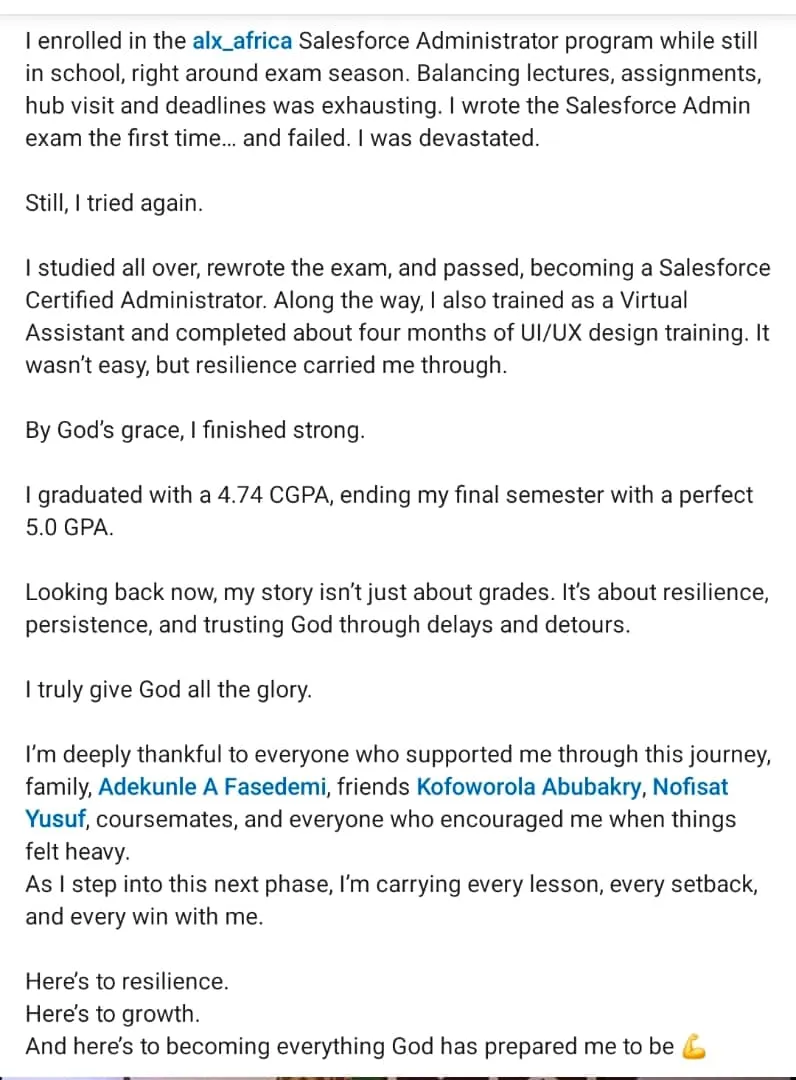
Task: Open Adekunle A Fasedemi's profile link
Action: [212, 786]
